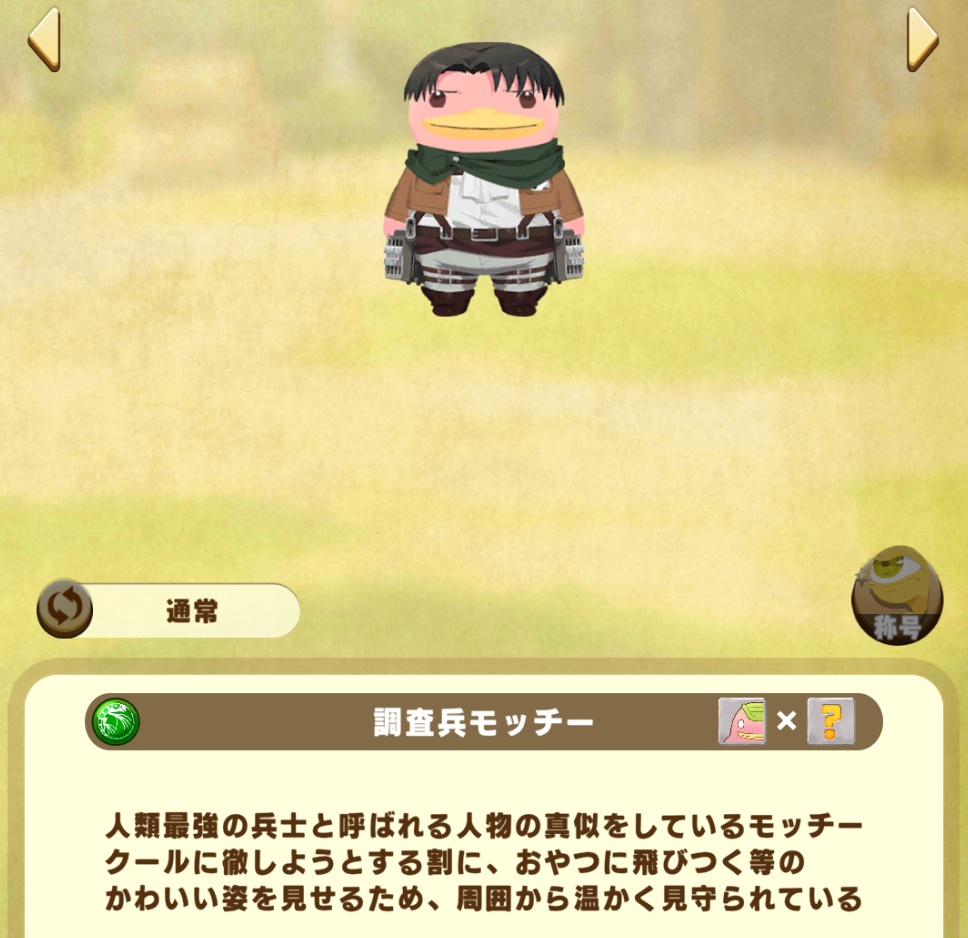Open the 称号 title button

pyautogui.click(x=896, y=596)
